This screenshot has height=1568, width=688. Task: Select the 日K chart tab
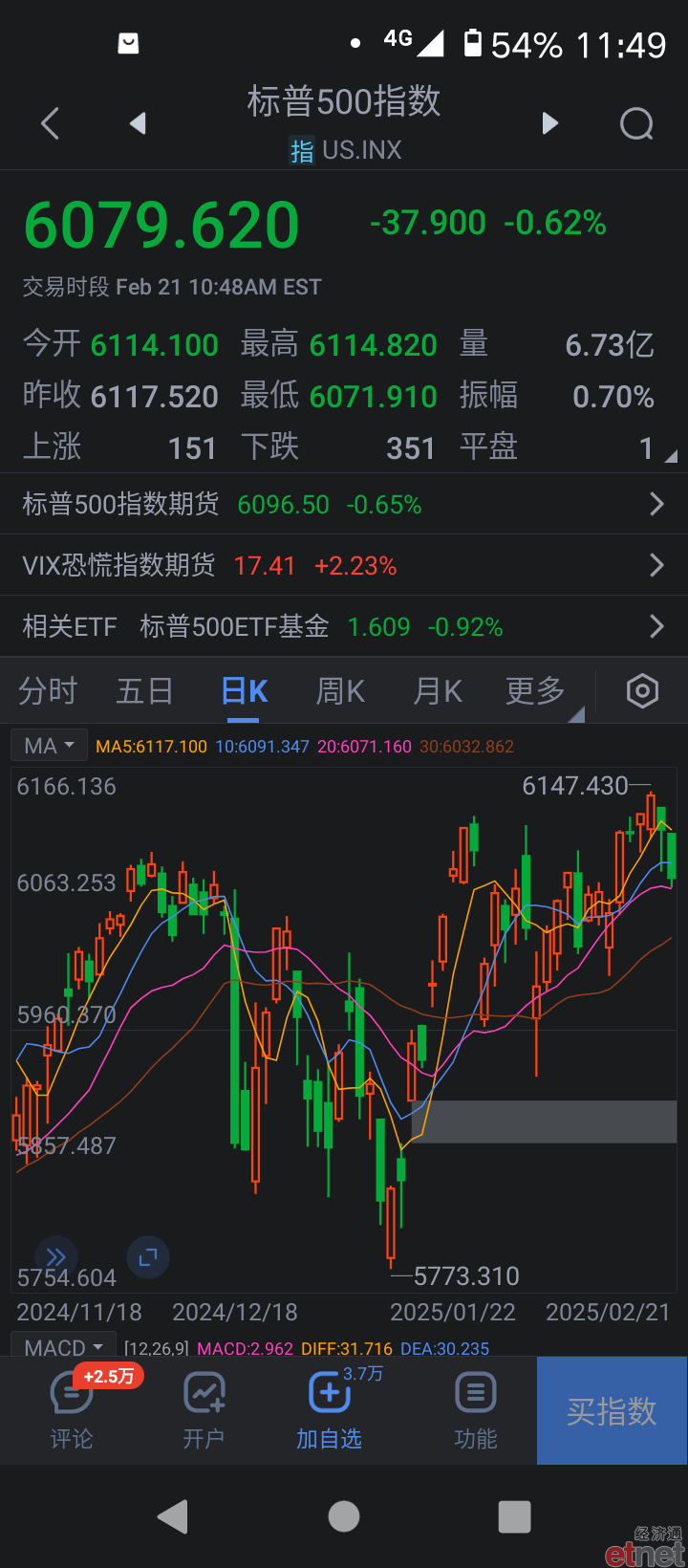coord(245,690)
